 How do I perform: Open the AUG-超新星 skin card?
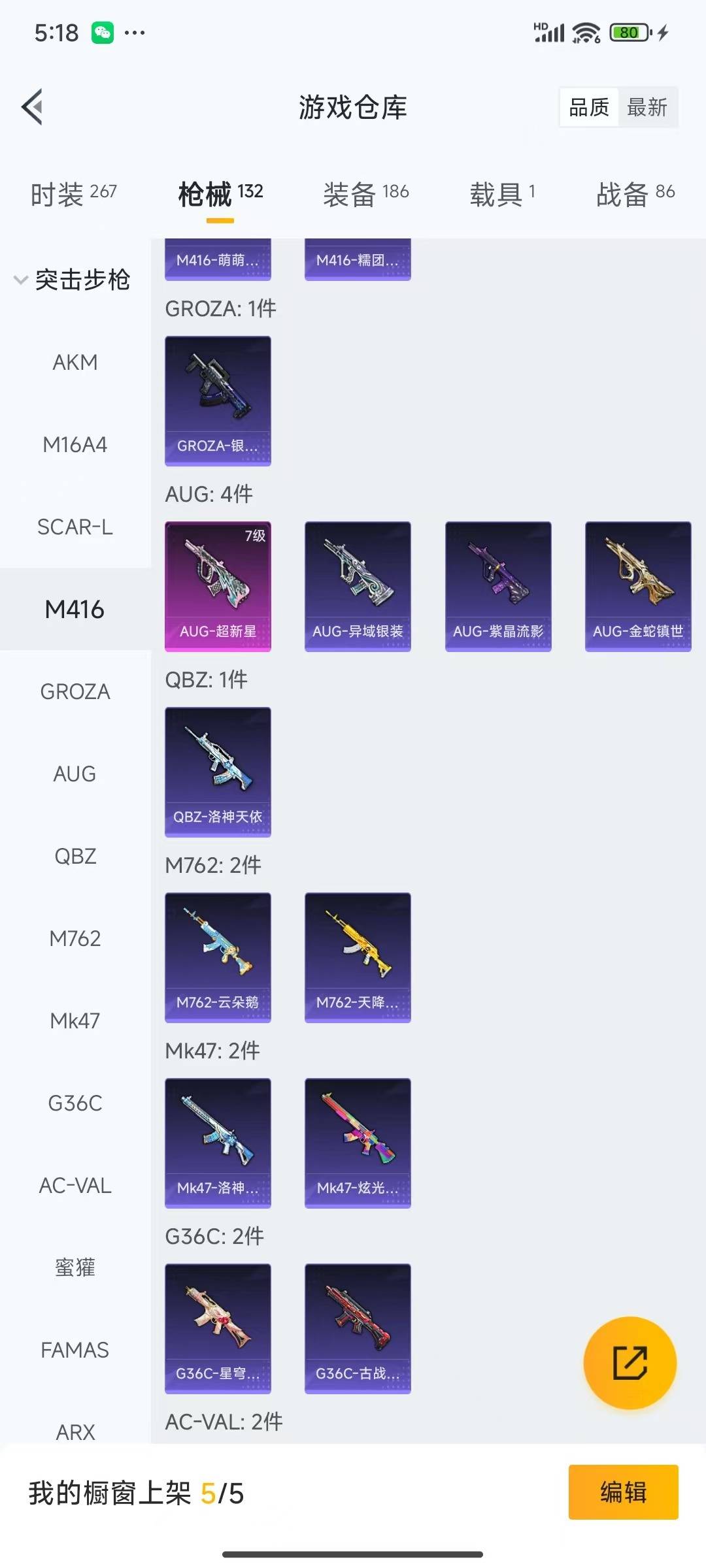(218, 586)
